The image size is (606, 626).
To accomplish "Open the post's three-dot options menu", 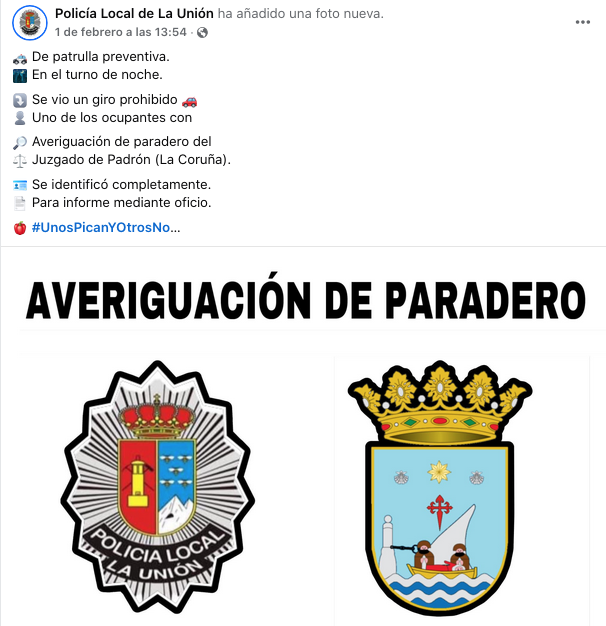I will coord(583,22).
